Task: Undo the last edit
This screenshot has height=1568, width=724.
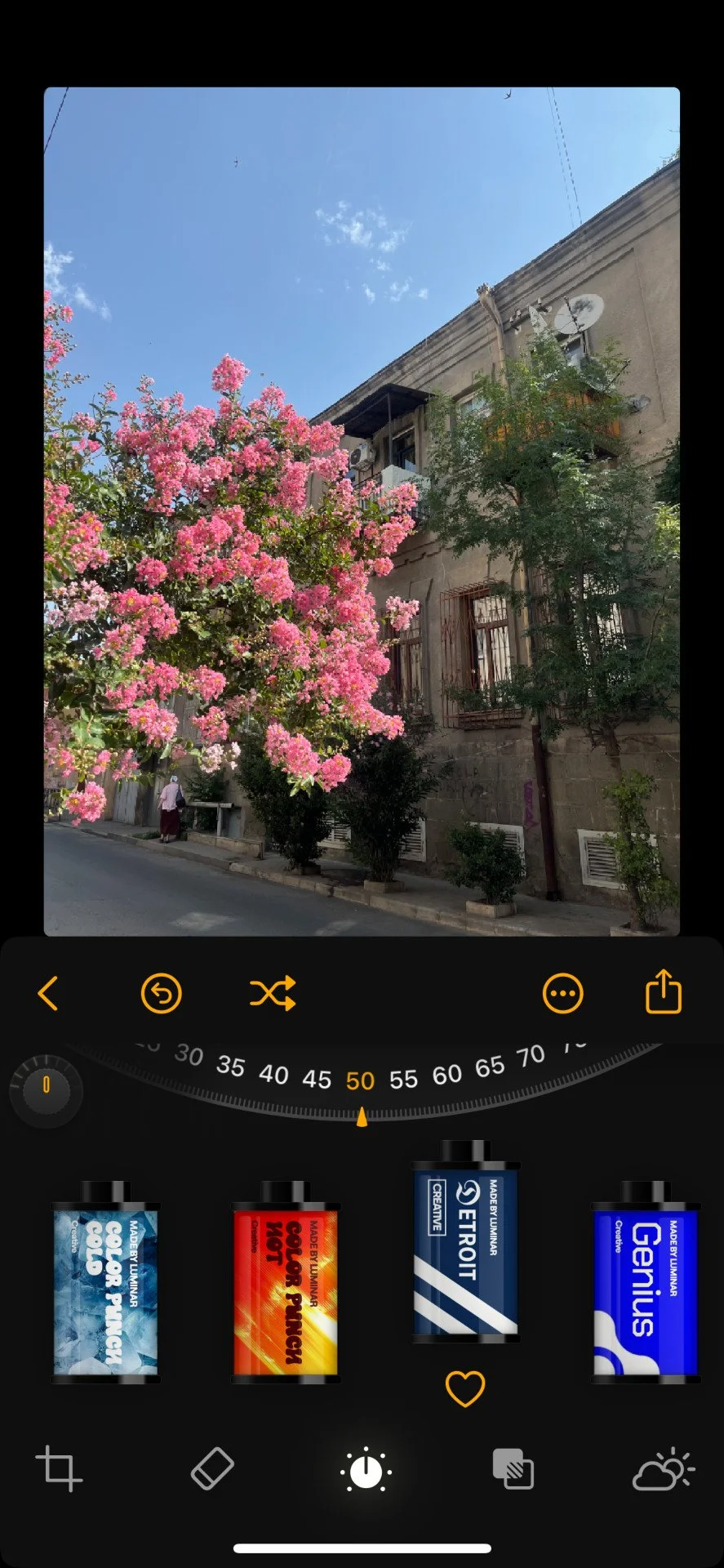Action: click(161, 994)
